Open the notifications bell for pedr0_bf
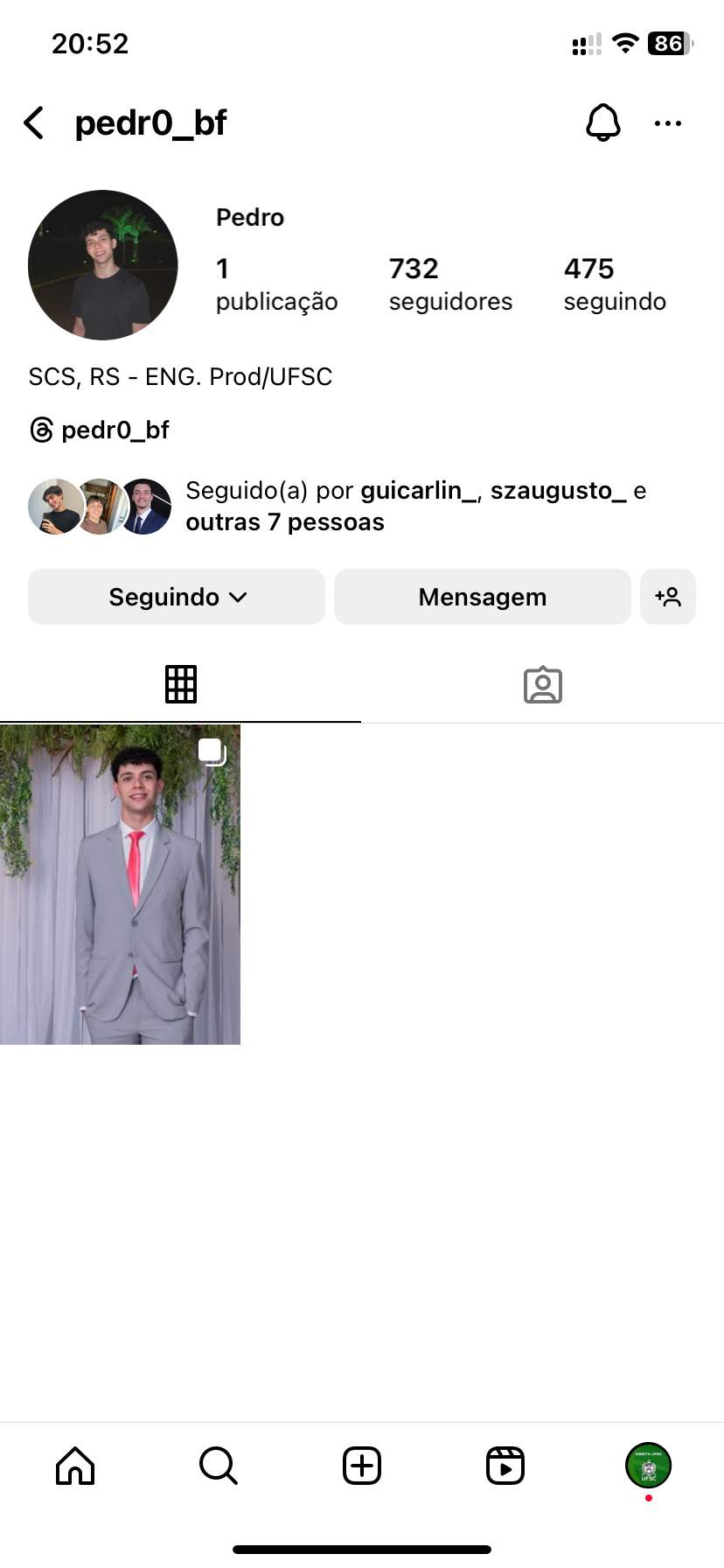 [x=602, y=122]
